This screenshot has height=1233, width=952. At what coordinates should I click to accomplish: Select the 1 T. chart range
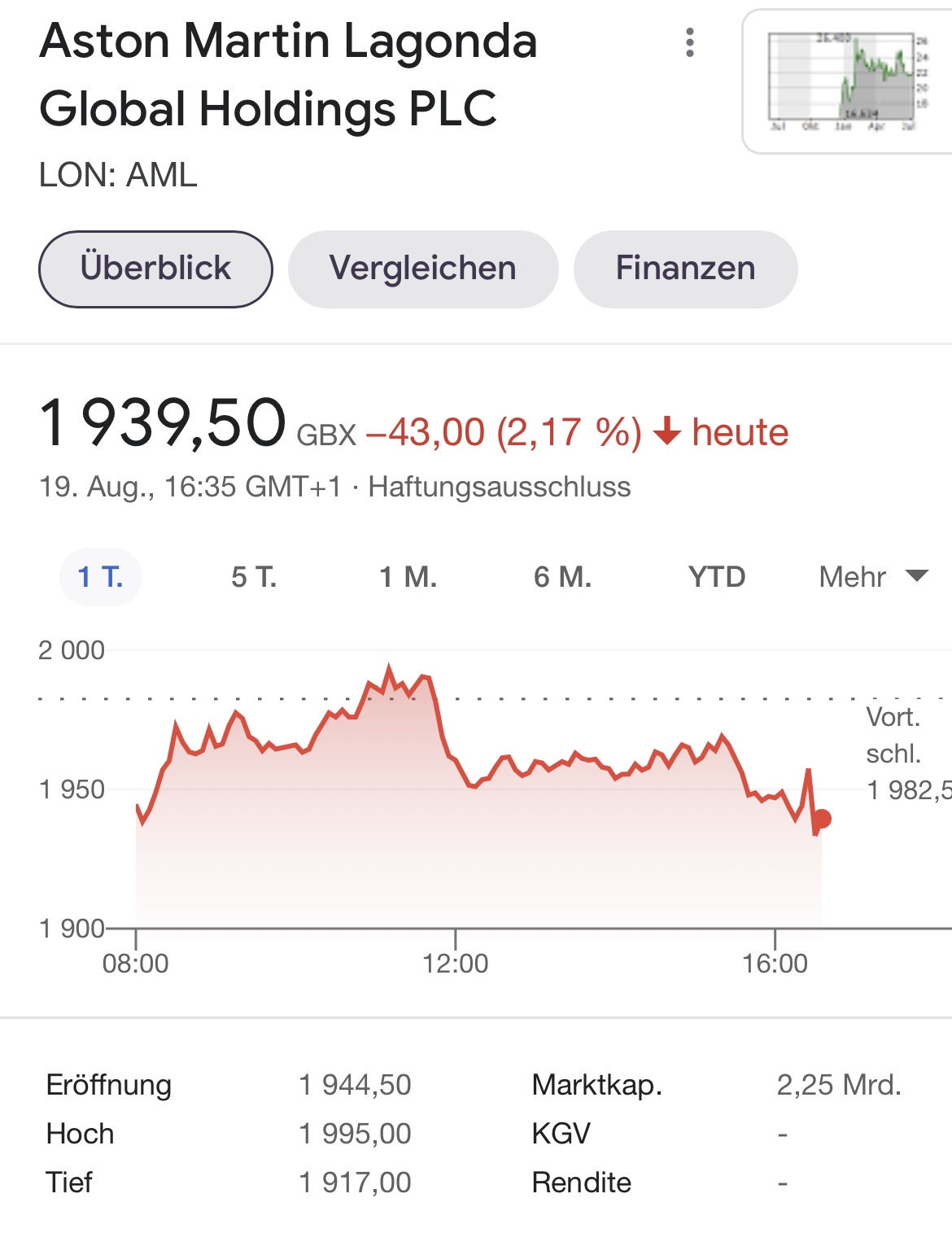(101, 577)
